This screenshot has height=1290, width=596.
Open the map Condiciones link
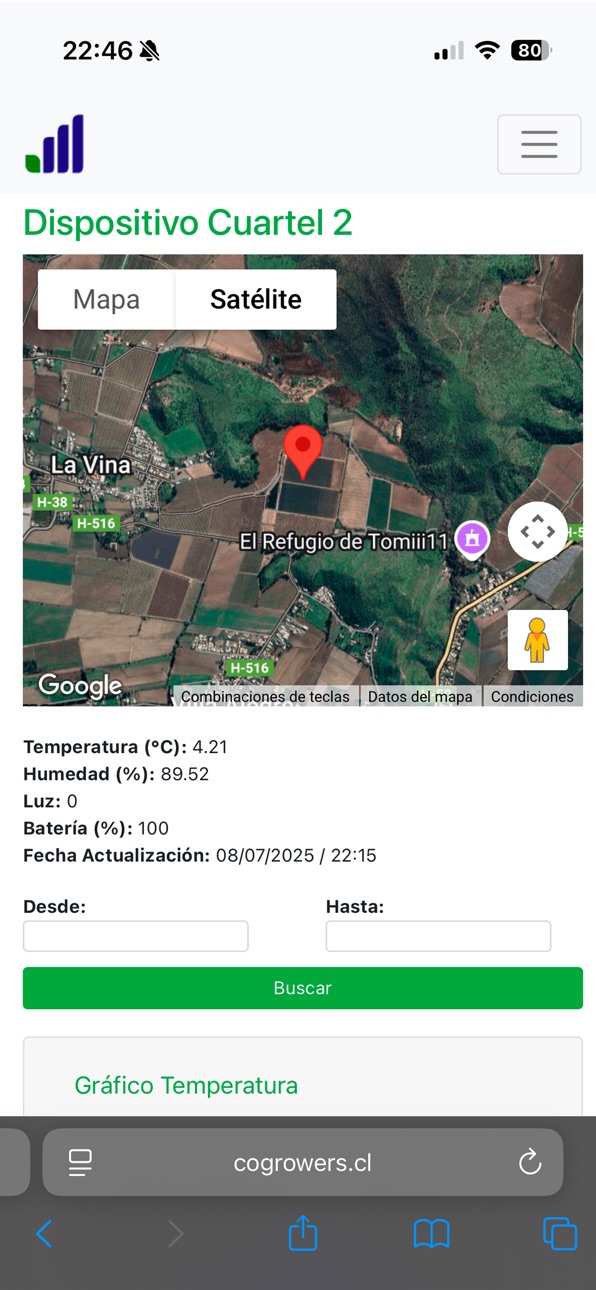(532, 696)
